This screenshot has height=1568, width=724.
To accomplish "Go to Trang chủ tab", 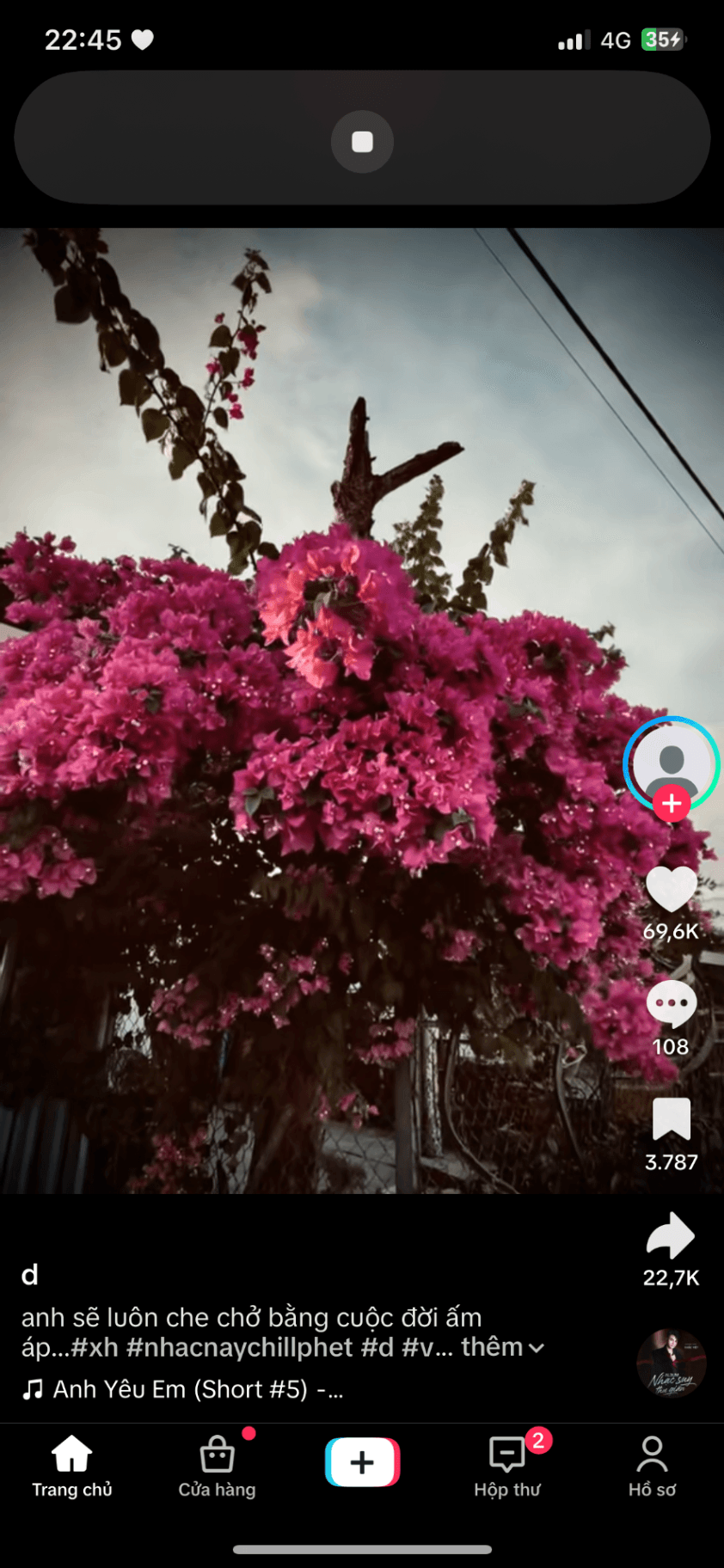I will click(x=72, y=1467).
